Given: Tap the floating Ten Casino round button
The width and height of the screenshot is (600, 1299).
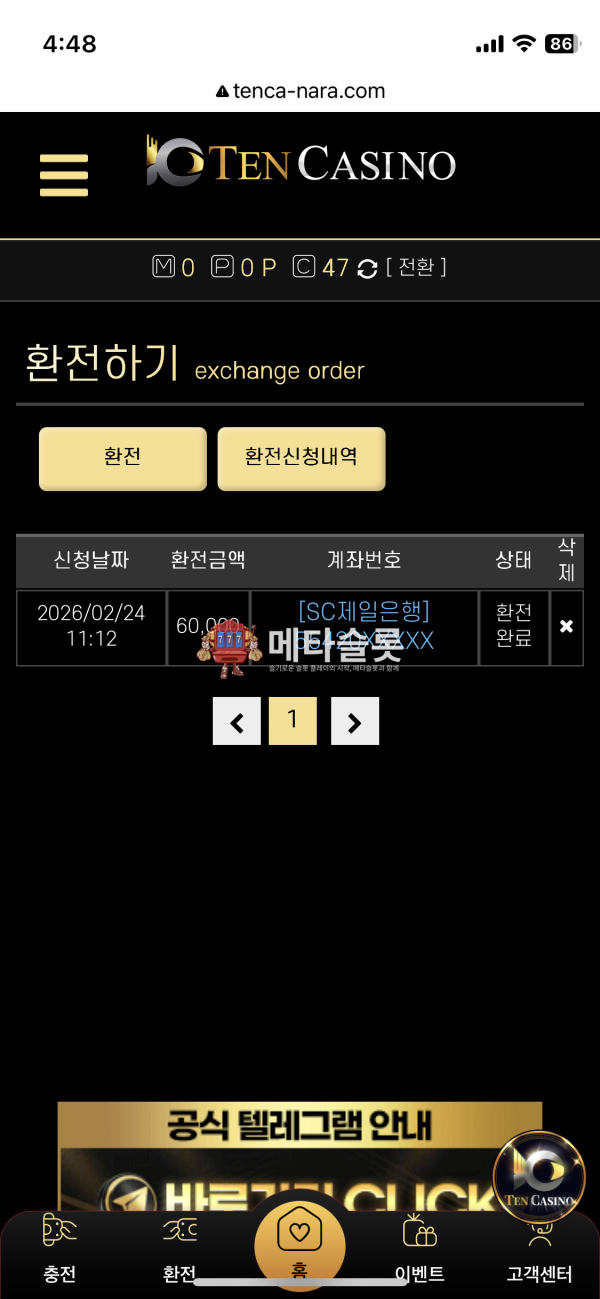Looking at the screenshot, I should click(540, 1177).
